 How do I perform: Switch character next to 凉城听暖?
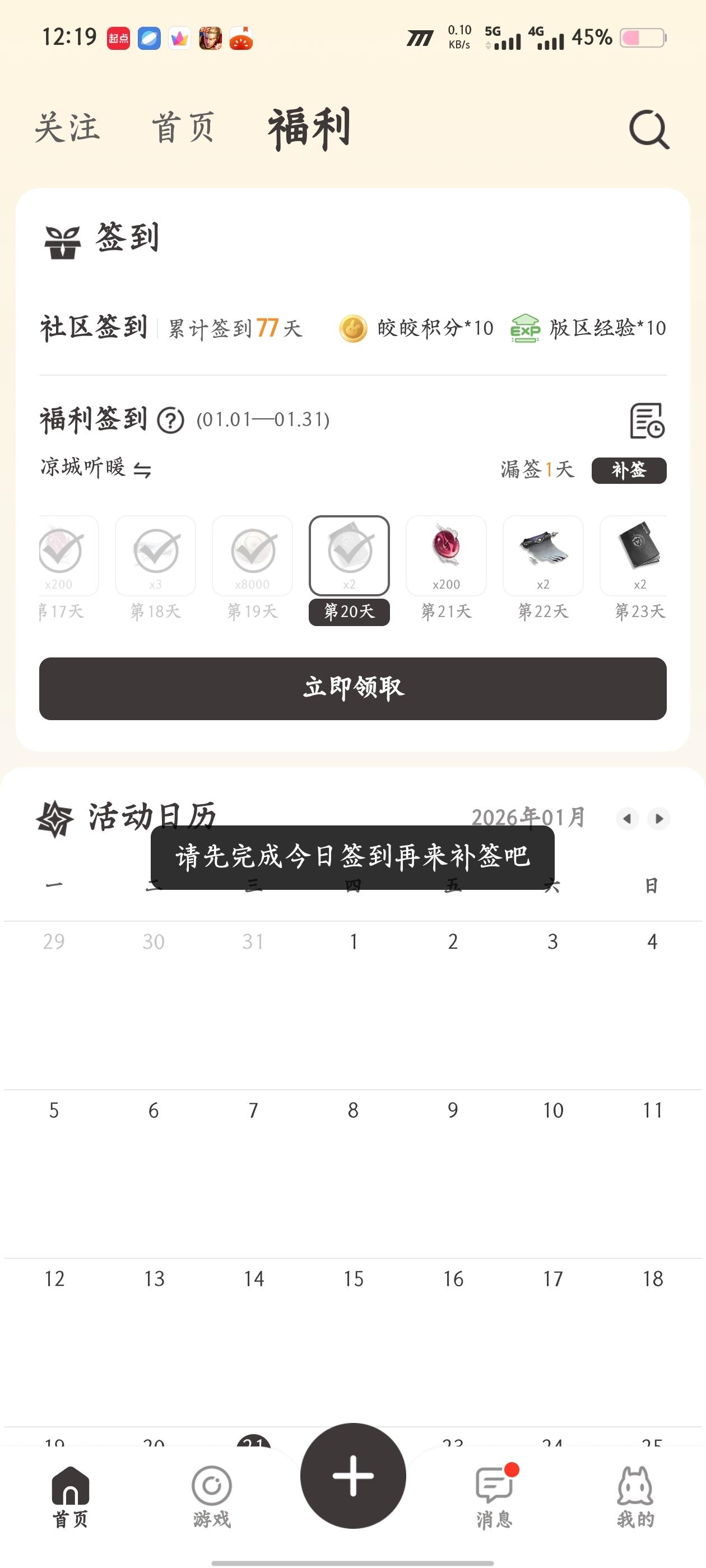tap(142, 470)
